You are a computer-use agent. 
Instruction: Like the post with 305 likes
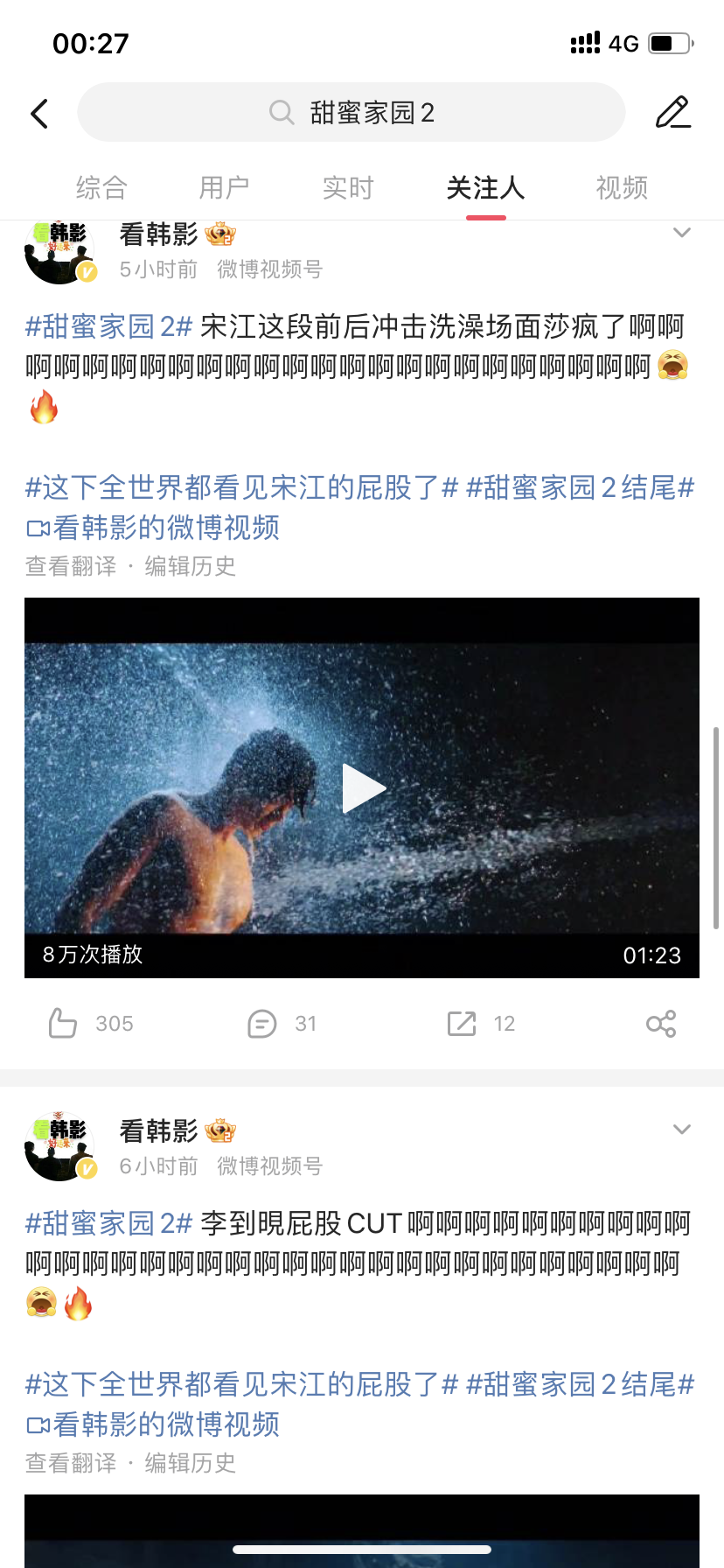[x=91, y=1023]
